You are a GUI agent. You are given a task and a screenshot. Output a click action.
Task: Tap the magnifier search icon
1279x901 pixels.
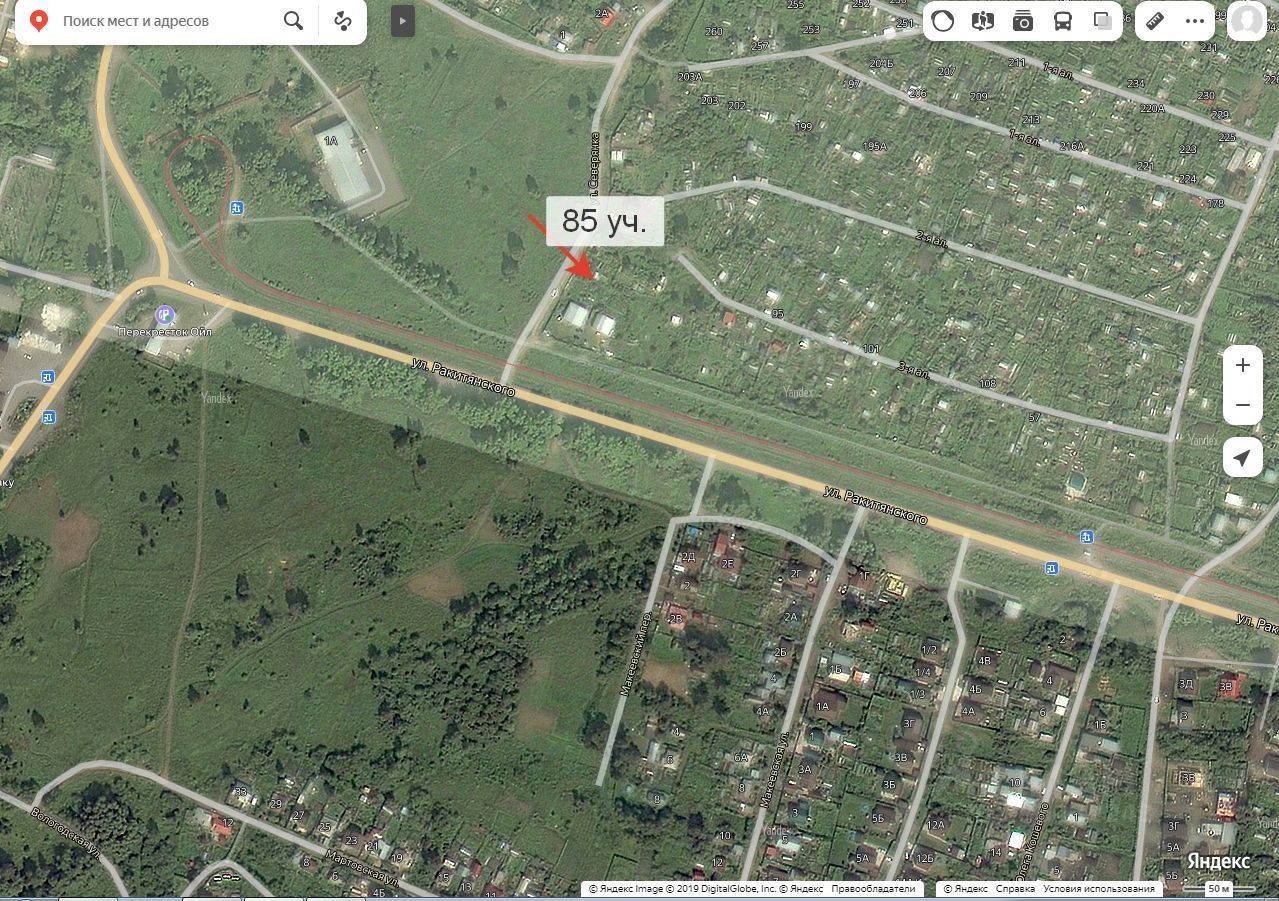coord(293,21)
